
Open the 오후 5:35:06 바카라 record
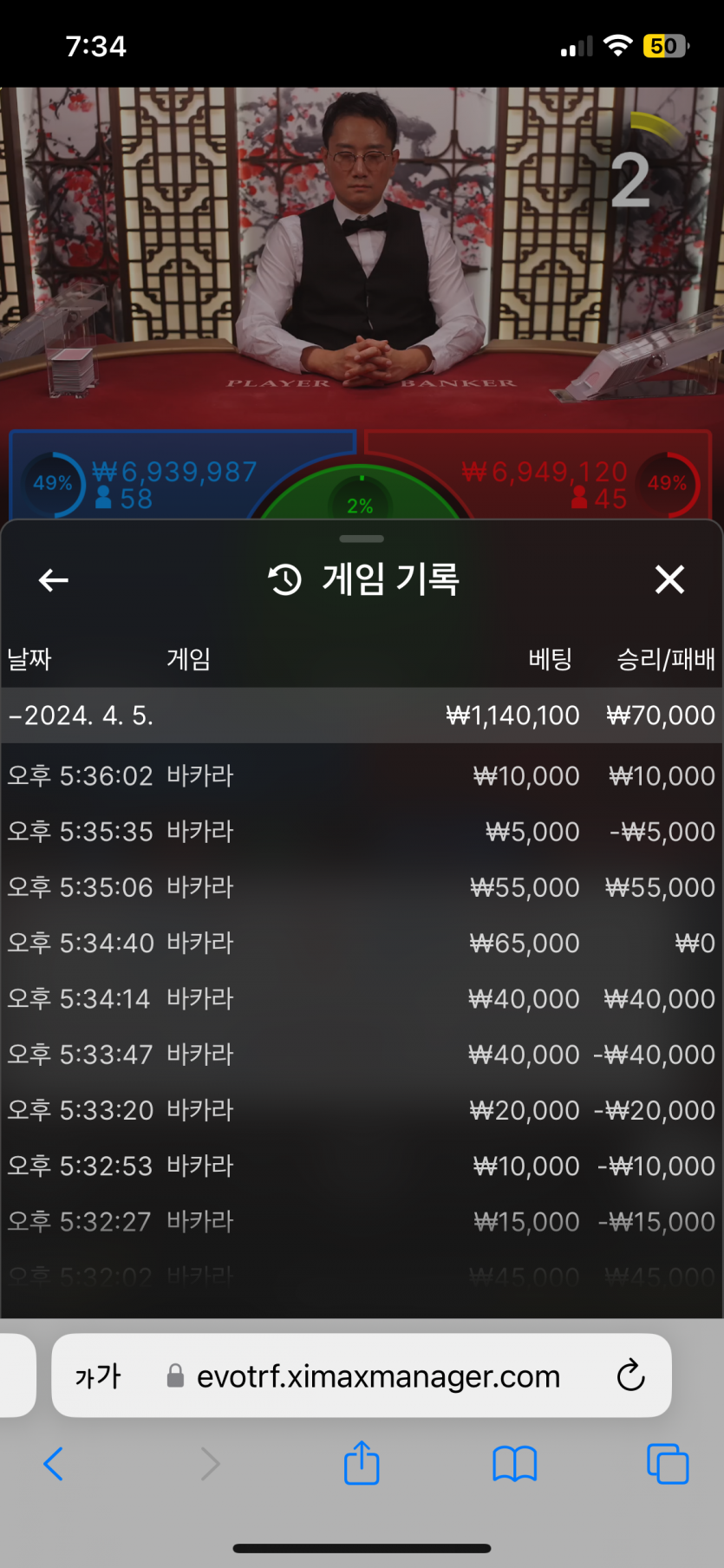tap(361, 887)
